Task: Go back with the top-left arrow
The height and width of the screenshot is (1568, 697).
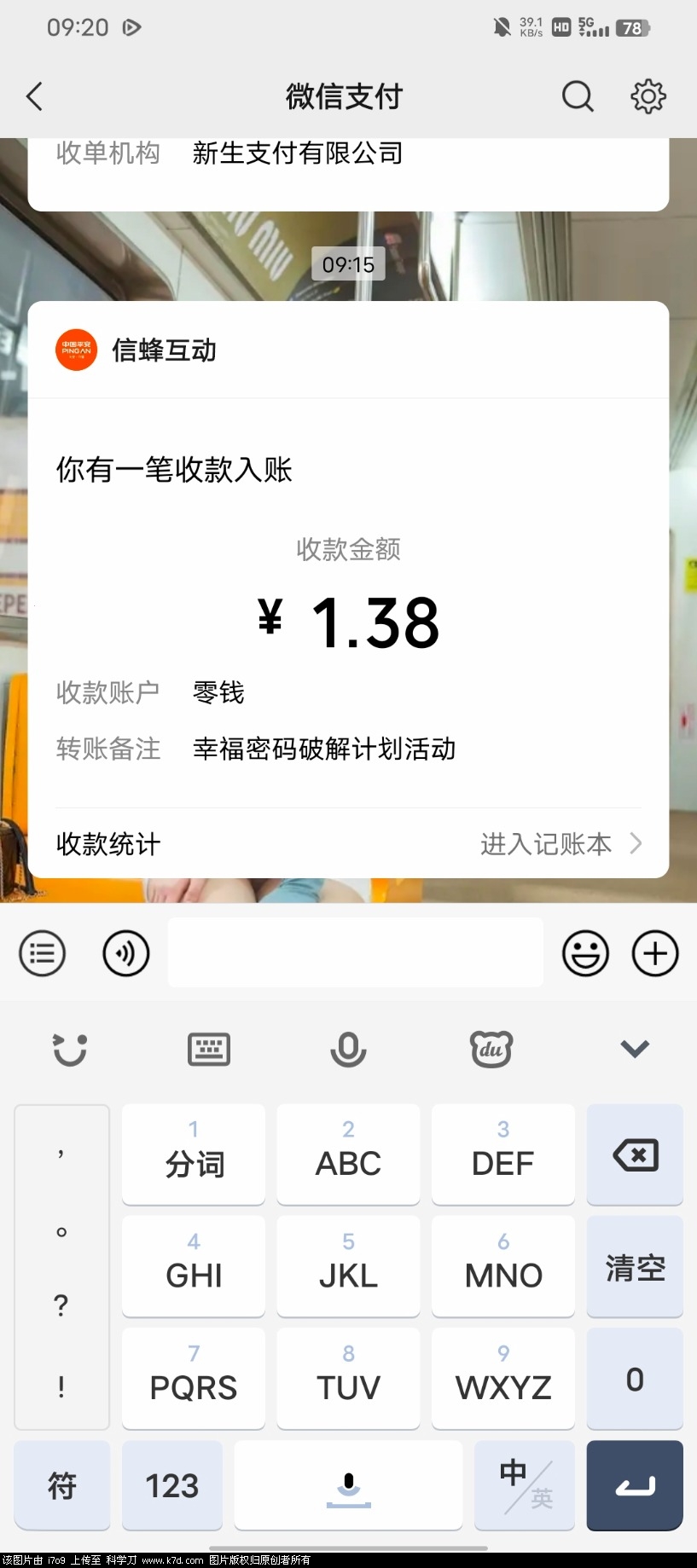Action: [x=35, y=96]
